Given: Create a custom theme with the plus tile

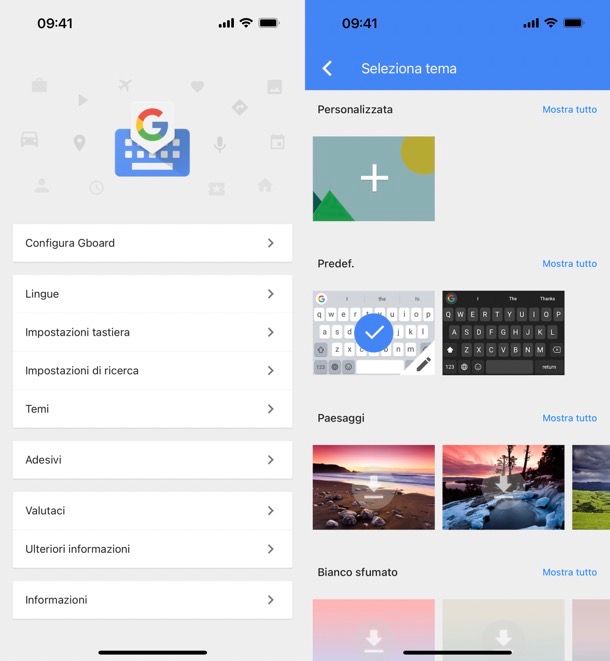Looking at the screenshot, I should [374, 178].
